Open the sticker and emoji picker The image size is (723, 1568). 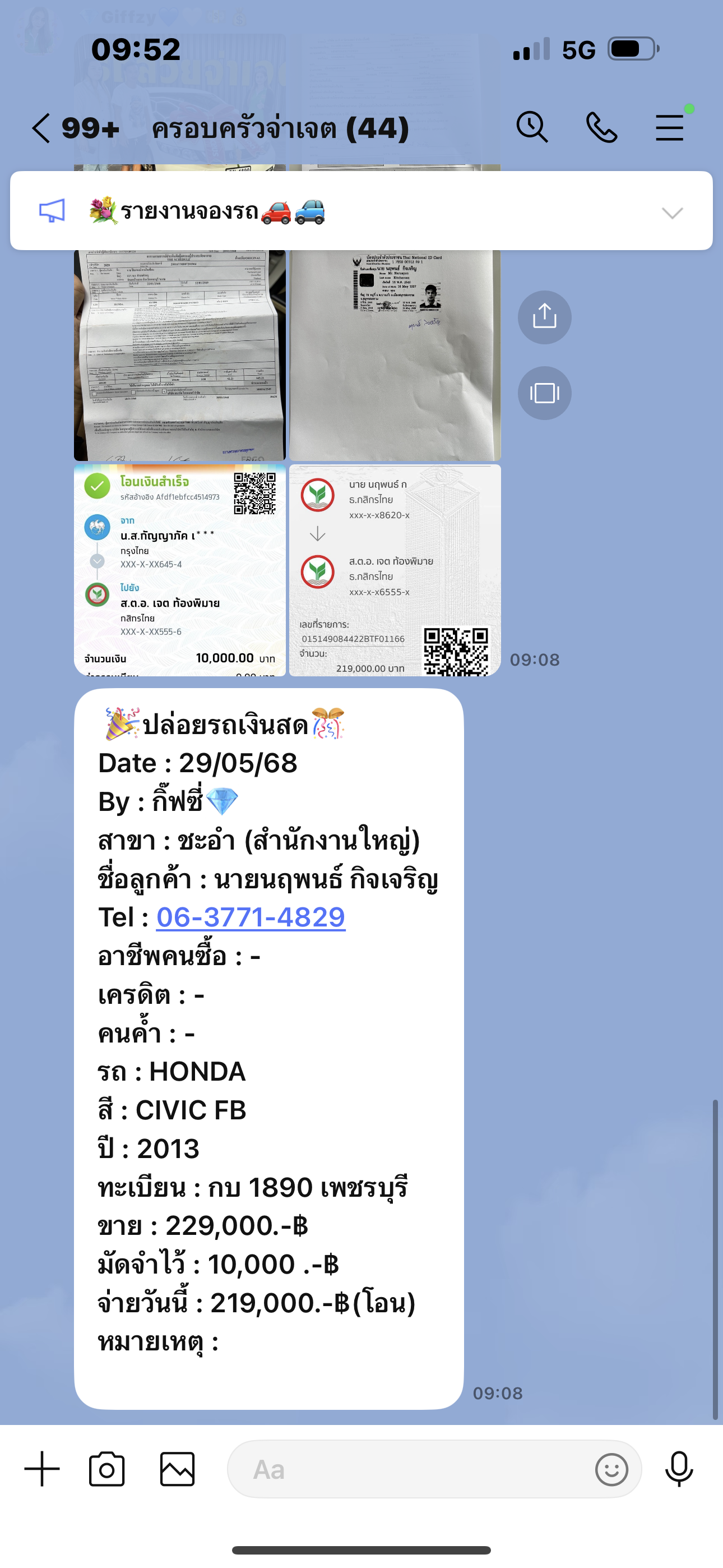[611, 1469]
